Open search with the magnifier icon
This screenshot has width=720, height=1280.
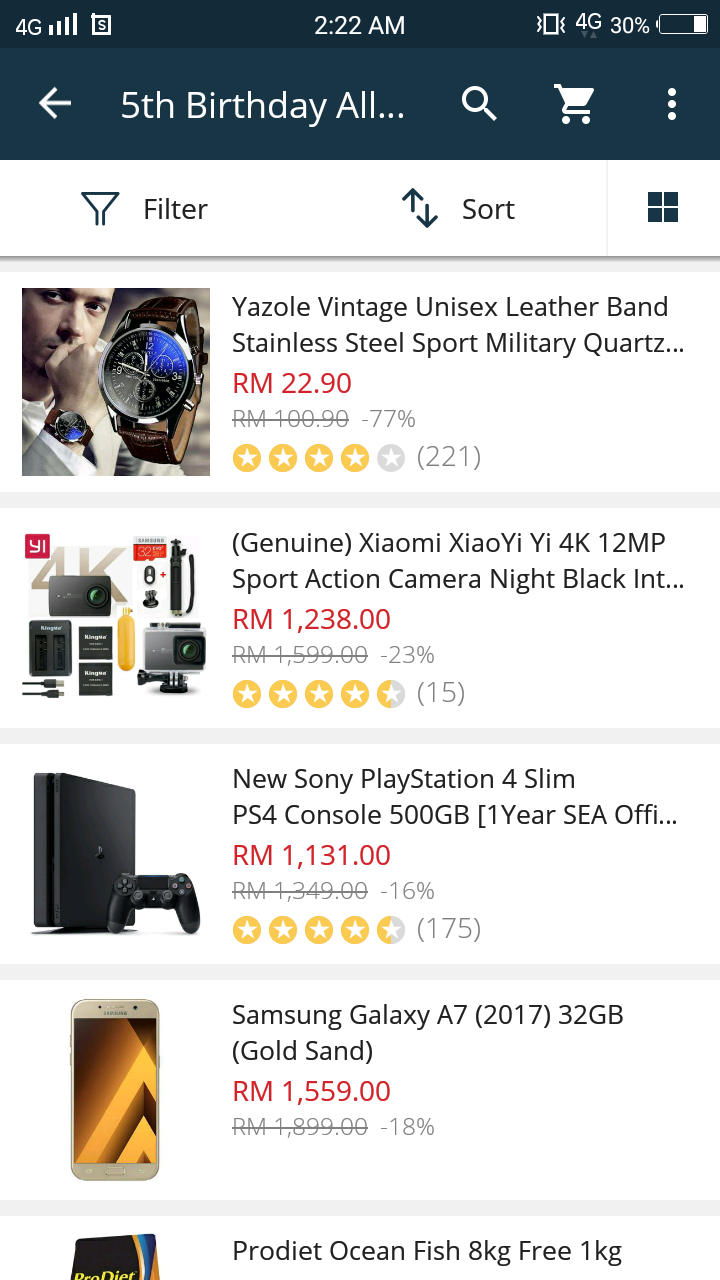tap(479, 104)
